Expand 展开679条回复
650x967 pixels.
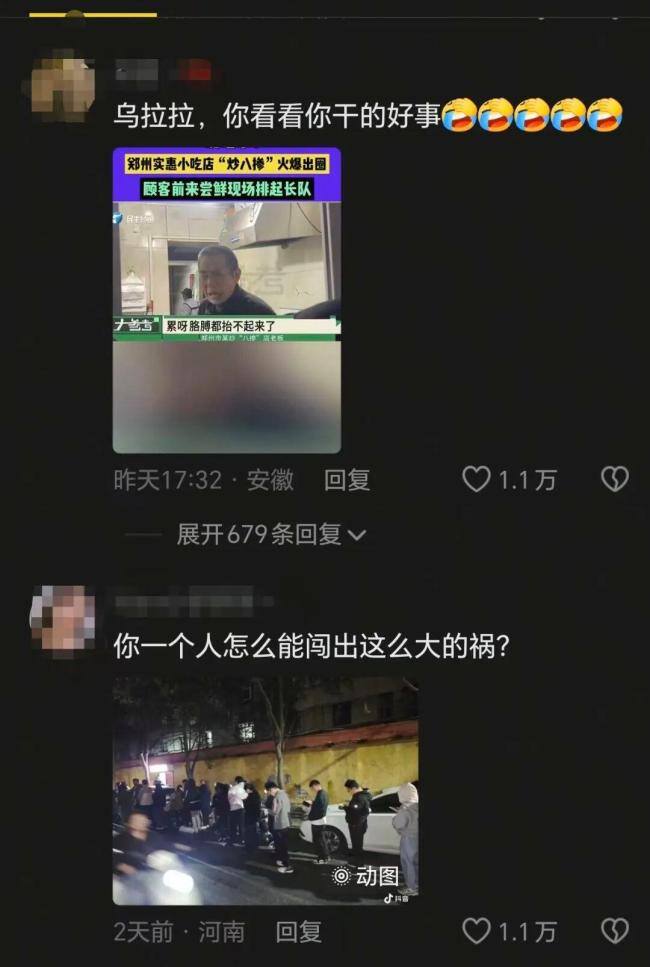click(x=270, y=535)
